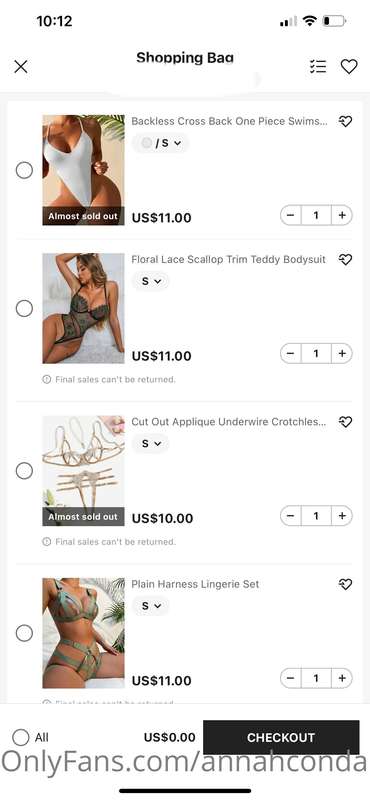Select the Floral Lace Teddy Bodysuit item
Image resolution: width=370 pixels, height=800 pixels.
pyautogui.click(x=24, y=308)
